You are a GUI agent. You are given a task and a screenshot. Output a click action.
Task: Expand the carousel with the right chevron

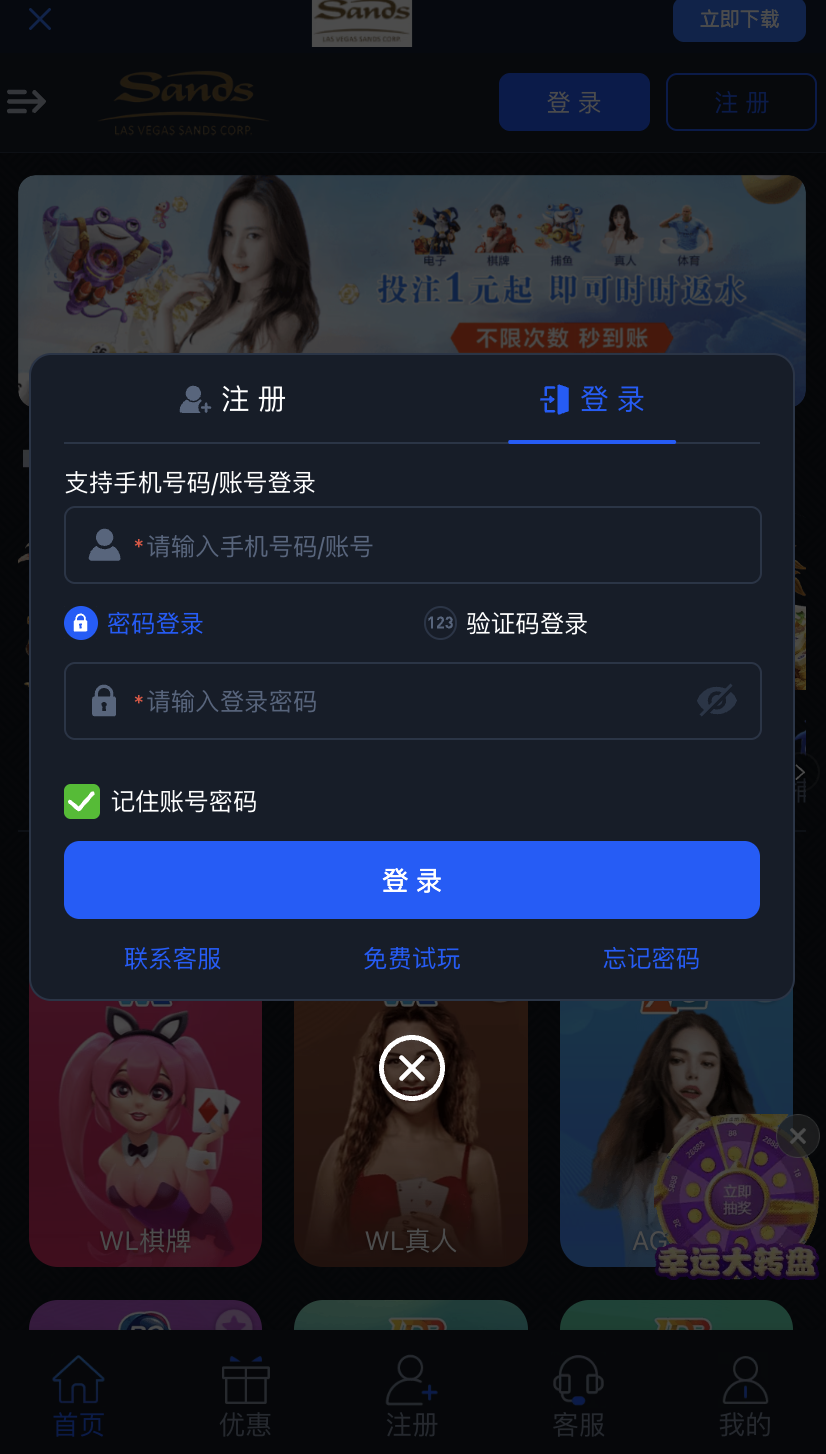[799, 771]
